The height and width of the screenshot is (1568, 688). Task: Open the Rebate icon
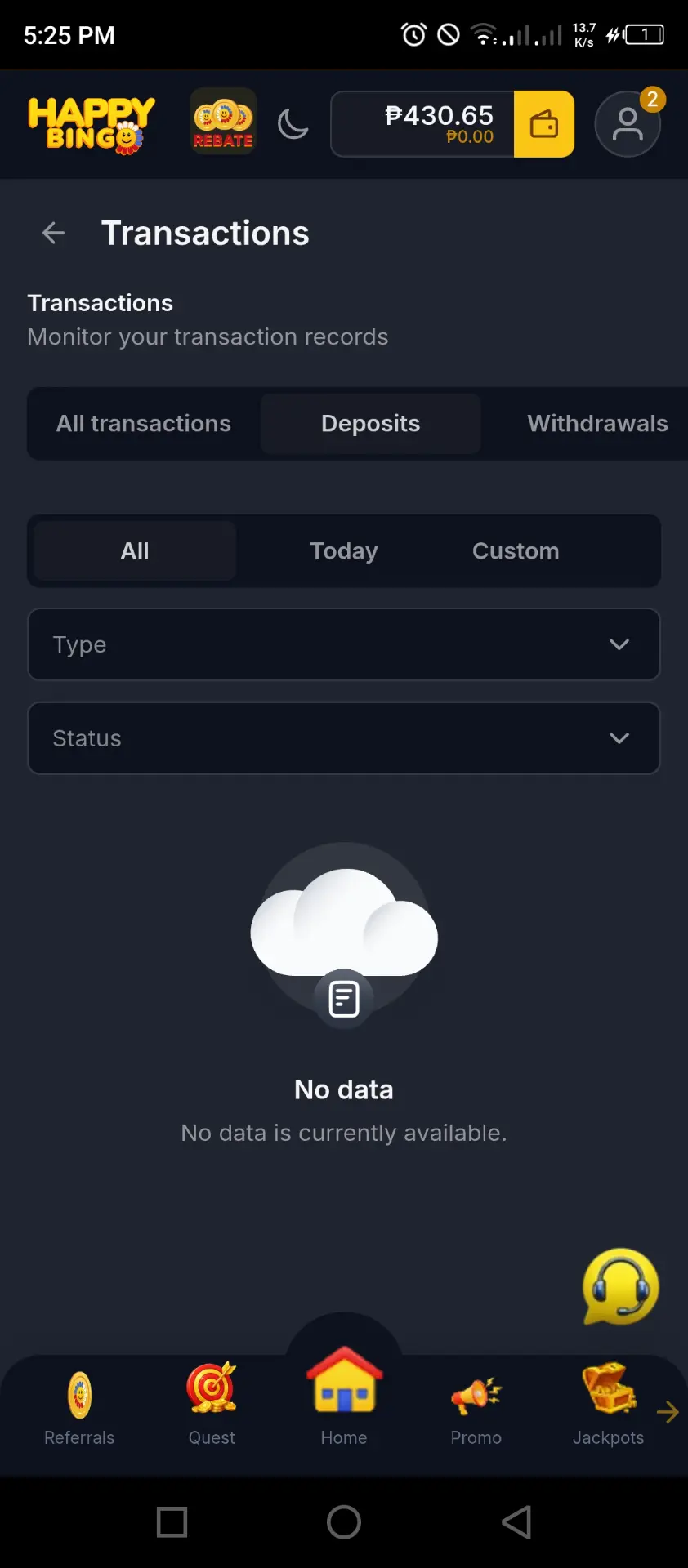tap(223, 122)
